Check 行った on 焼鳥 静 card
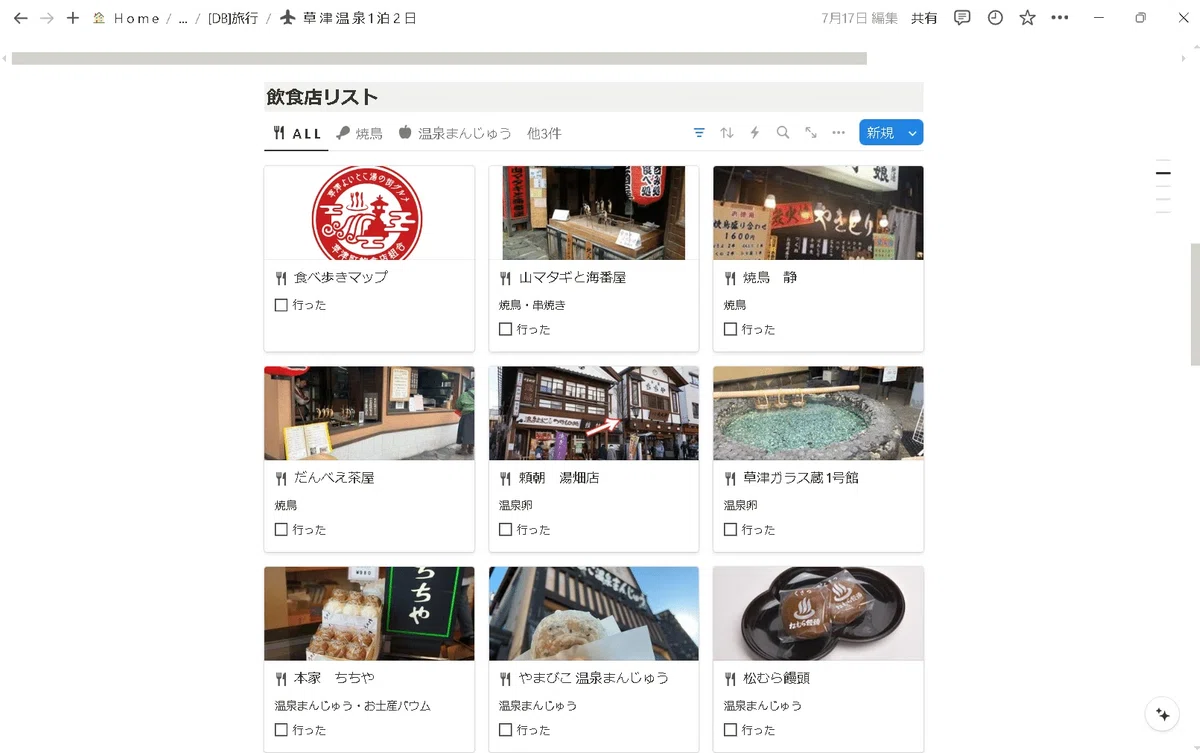The width and height of the screenshot is (1200, 753). pos(730,329)
